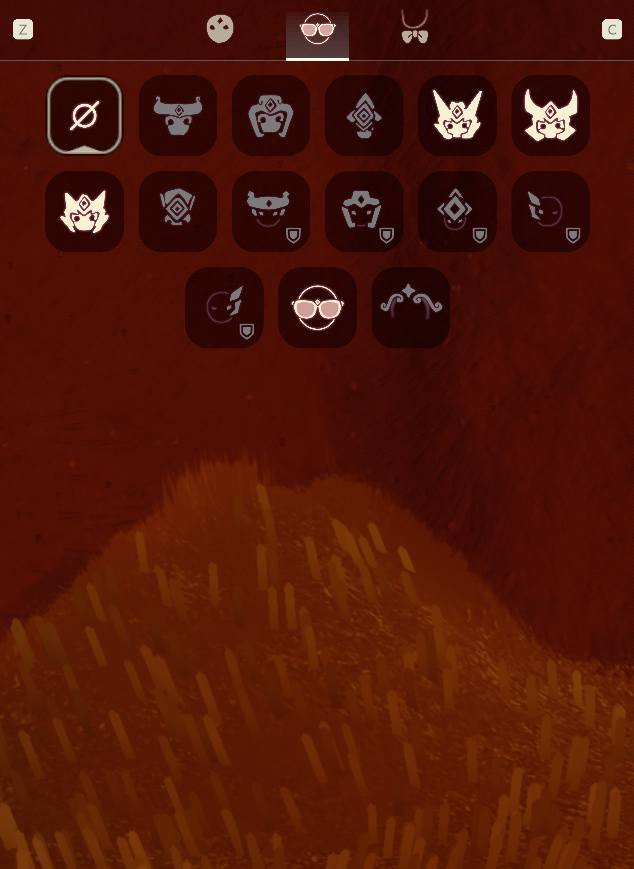Select the diamond forehead gem with shield badge
Viewport: 634px width, 869px height.
pos(457,212)
